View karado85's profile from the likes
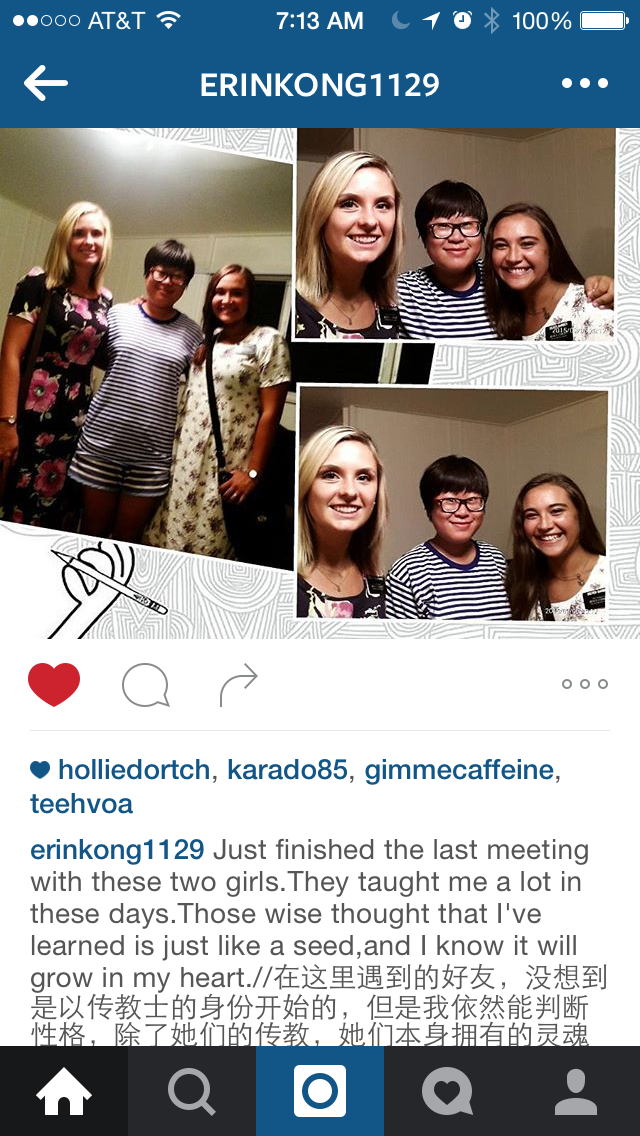Viewport: 640px width, 1136px height. pos(287,770)
